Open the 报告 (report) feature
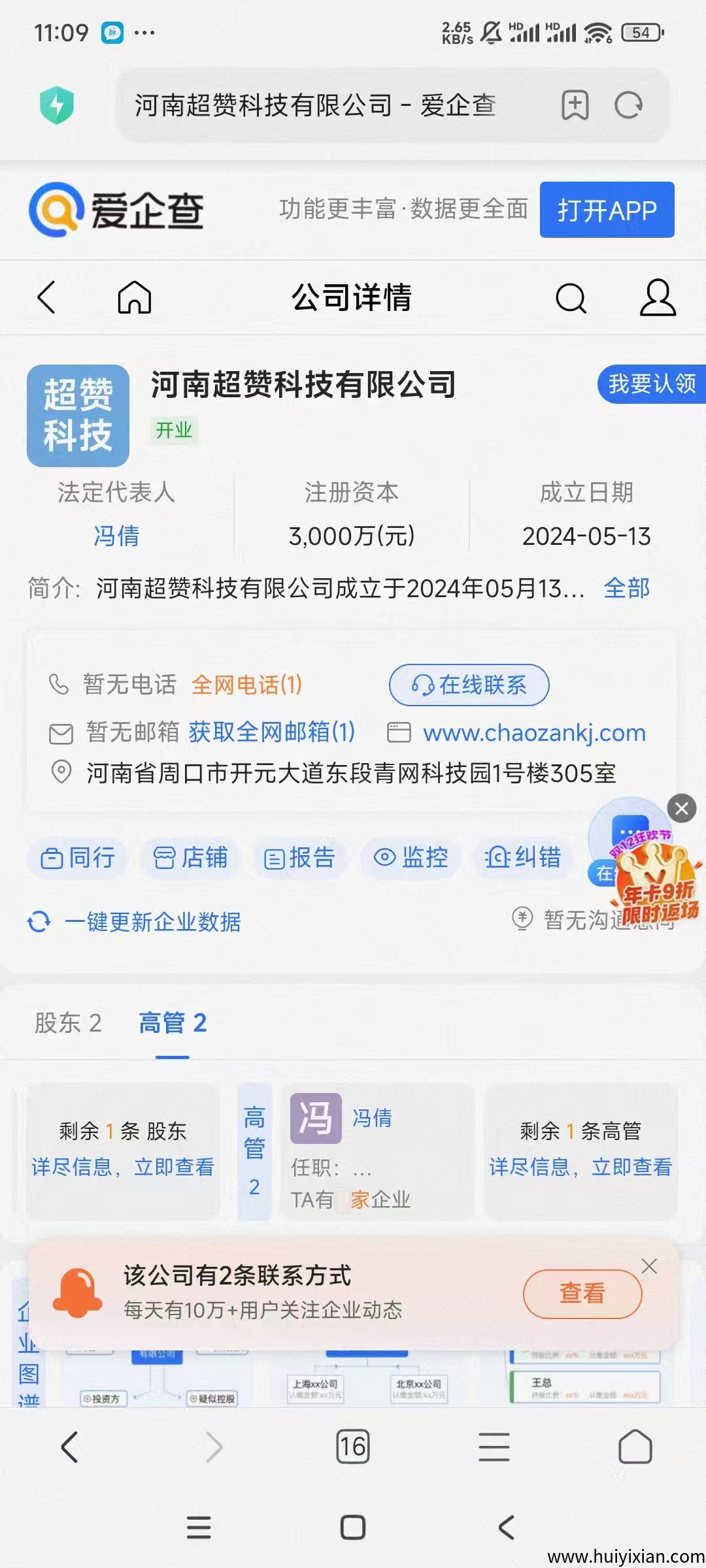The height and width of the screenshot is (1568, 706). 300,858
